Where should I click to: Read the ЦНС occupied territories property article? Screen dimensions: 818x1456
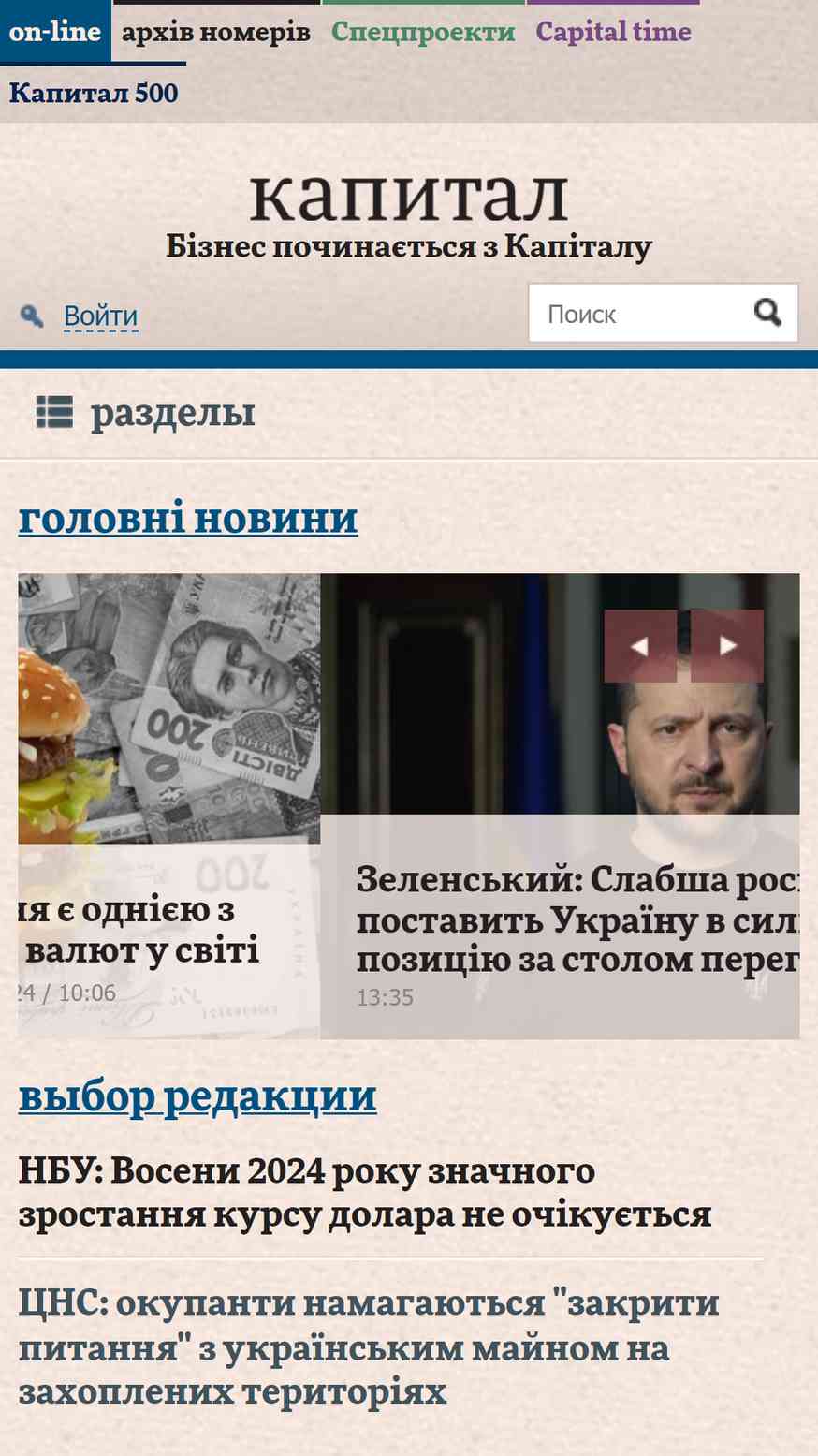point(369,1347)
